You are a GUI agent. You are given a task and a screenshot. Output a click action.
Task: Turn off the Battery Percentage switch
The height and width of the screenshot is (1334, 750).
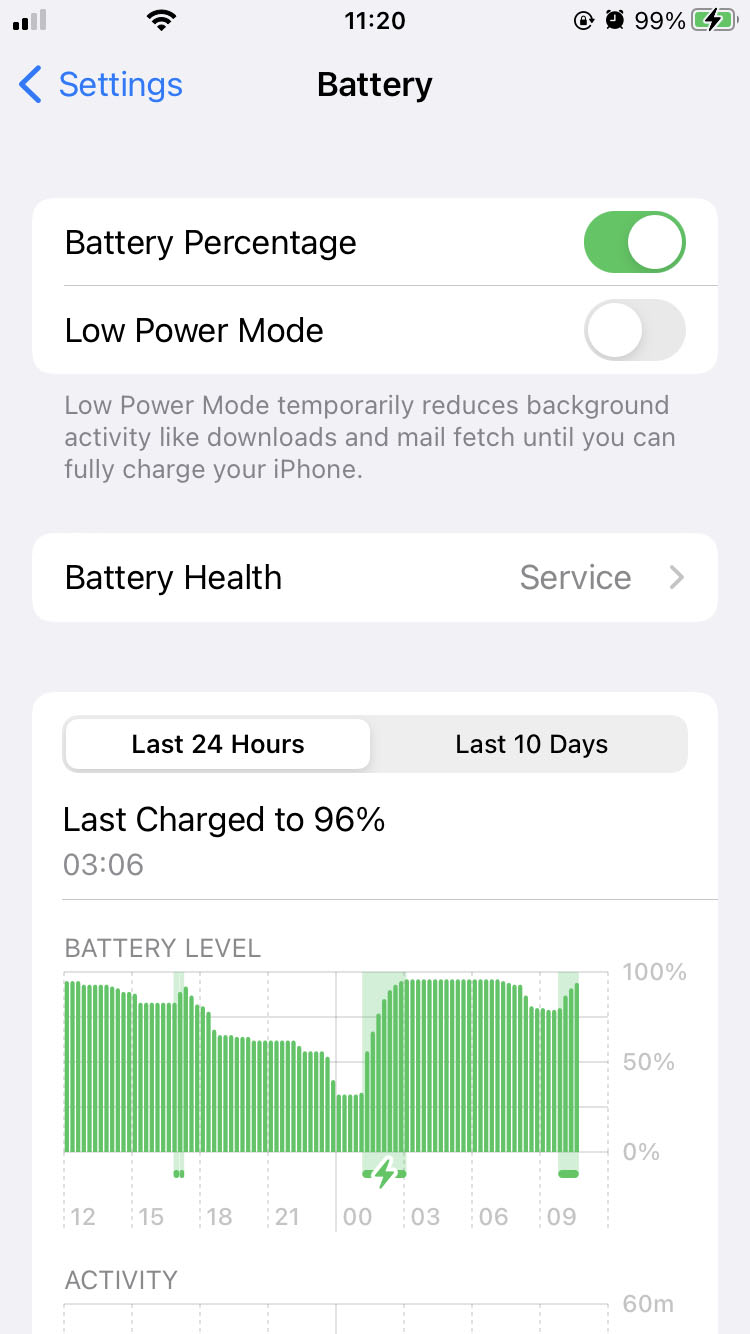click(x=634, y=242)
